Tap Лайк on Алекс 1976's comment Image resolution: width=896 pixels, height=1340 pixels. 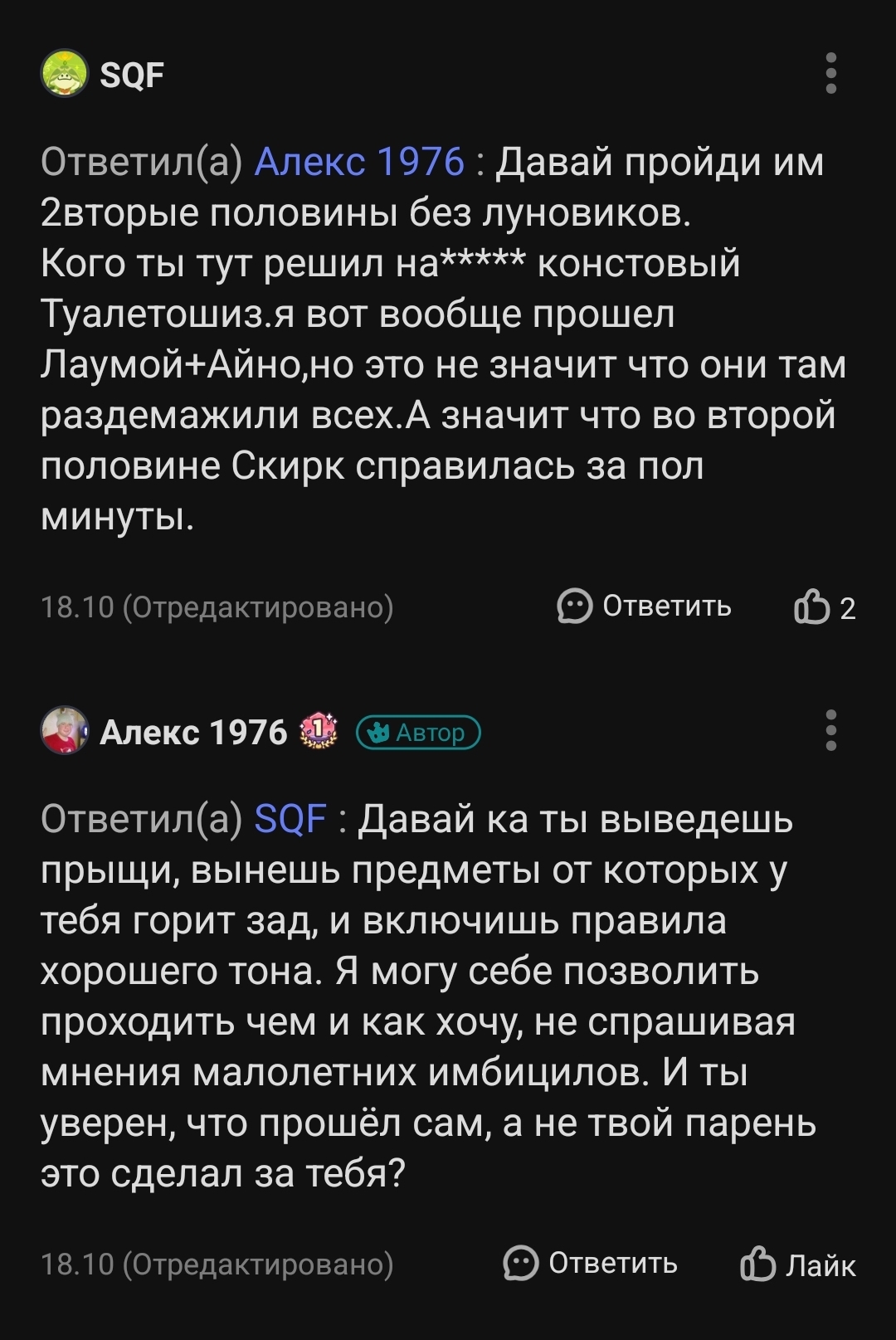[x=798, y=1264]
